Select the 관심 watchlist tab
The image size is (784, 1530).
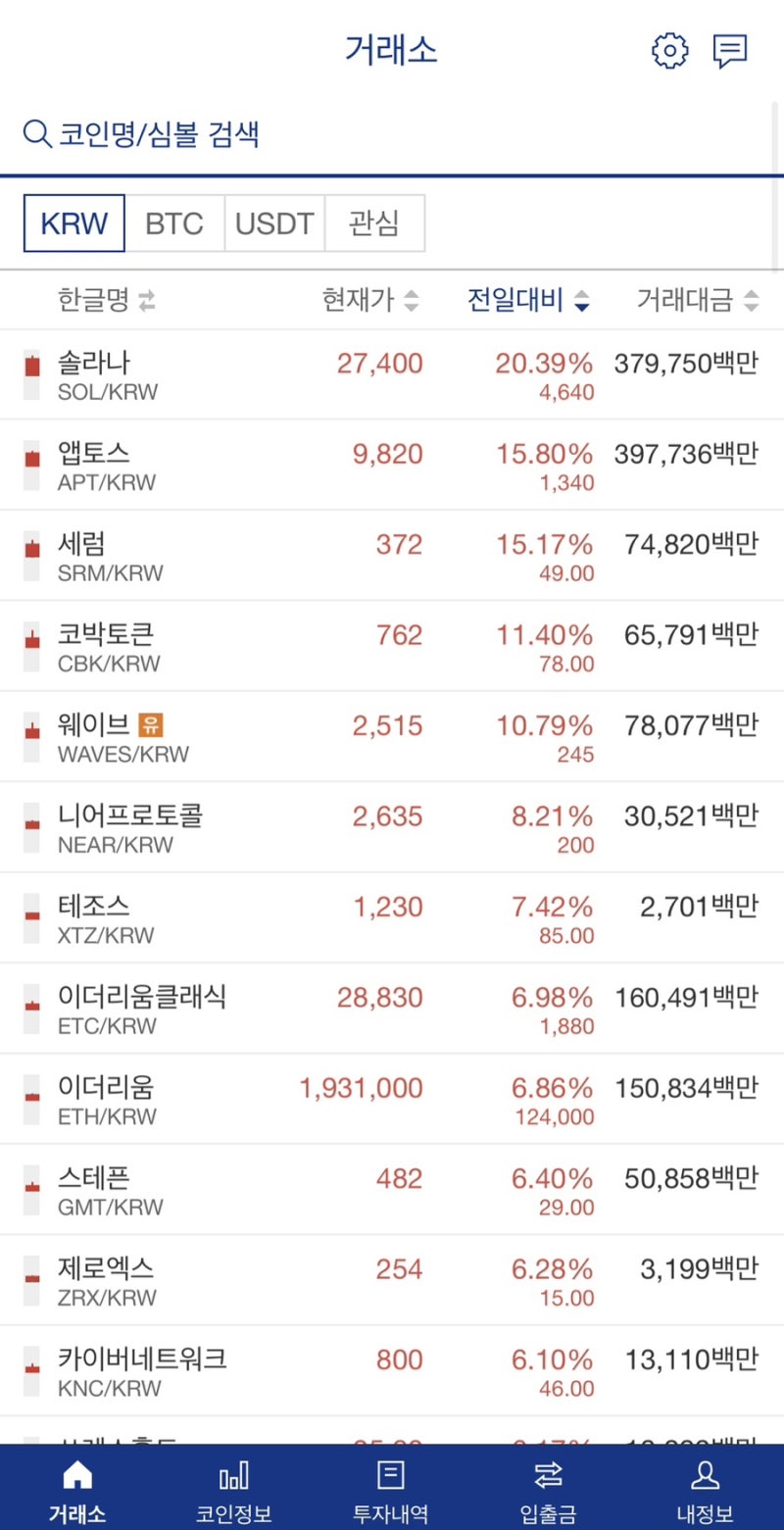[x=375, y=223]
